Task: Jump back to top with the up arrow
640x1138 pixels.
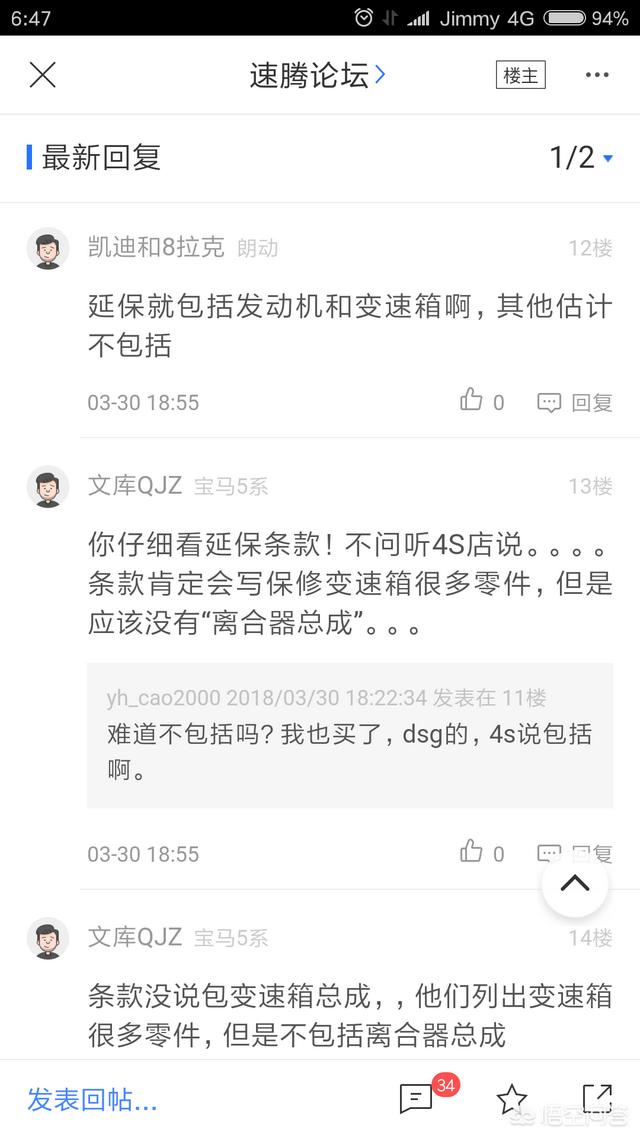Action: click(575, 884)
